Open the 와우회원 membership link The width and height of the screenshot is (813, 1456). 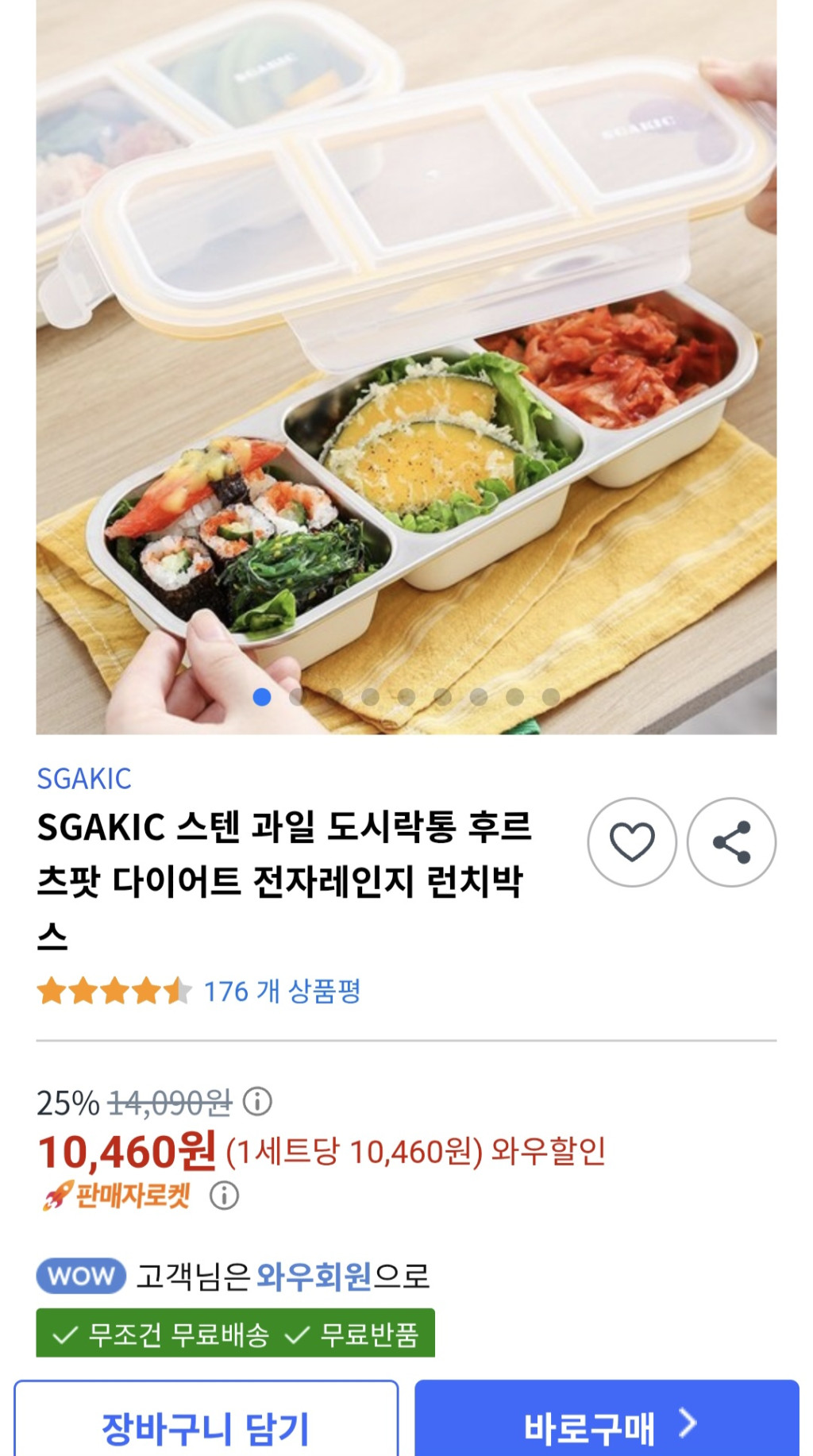(314, 1277)
